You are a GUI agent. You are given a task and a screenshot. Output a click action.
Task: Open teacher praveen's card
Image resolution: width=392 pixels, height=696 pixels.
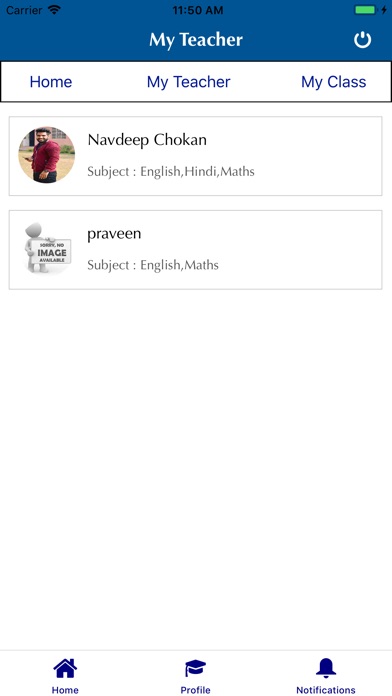pos(195,250)
